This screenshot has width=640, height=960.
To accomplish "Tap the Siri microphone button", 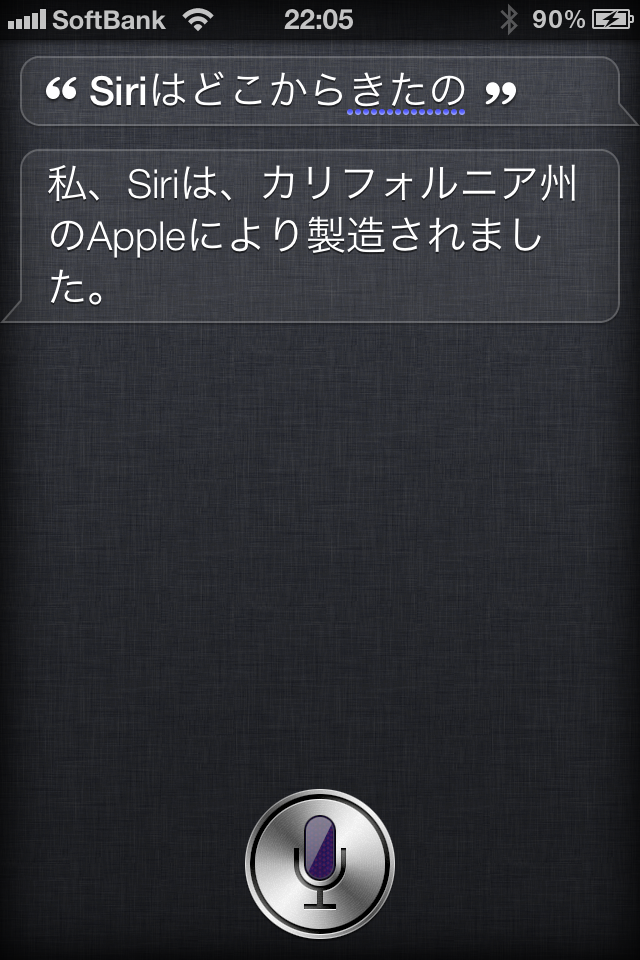I will pyautogui.click(x=319, y=862).
